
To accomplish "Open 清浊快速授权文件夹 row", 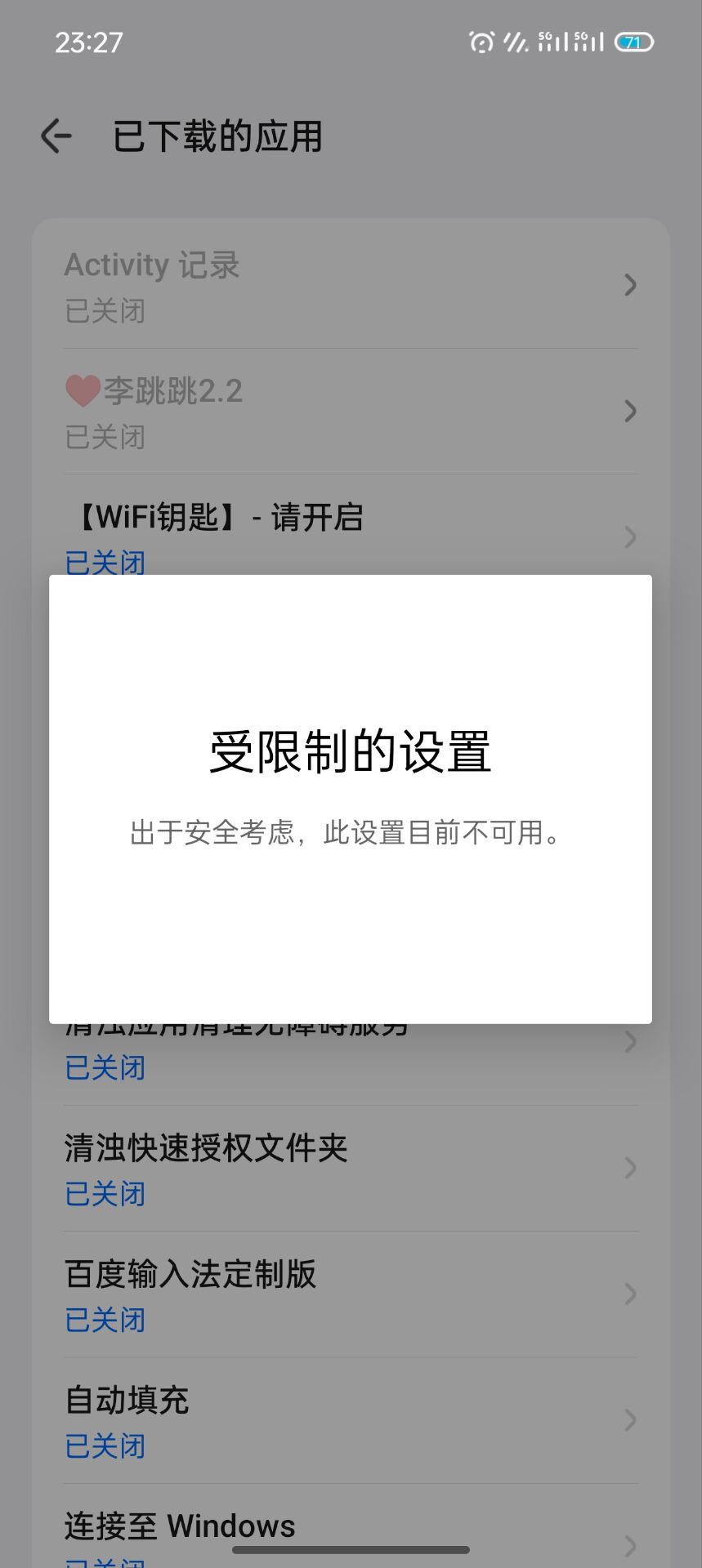I will [x=350, y=1168].
